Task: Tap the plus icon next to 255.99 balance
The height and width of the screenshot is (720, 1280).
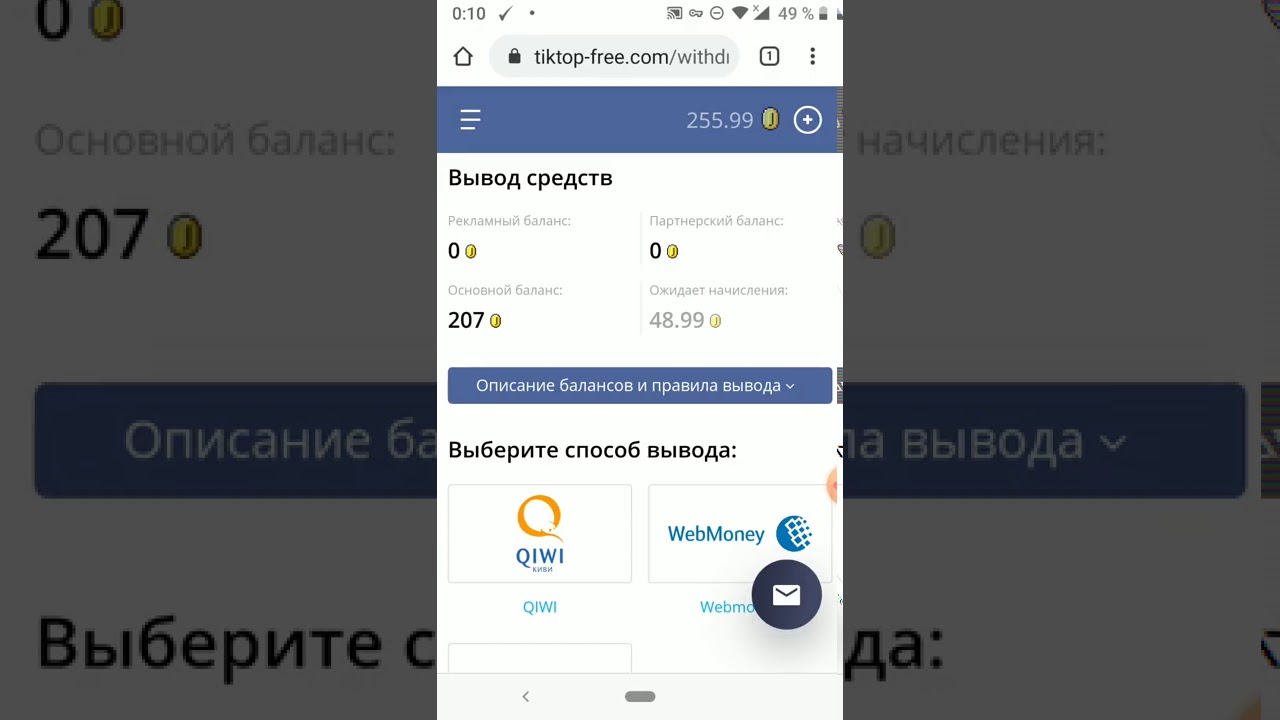Action: pyautogui.click(x=807, y=120)
